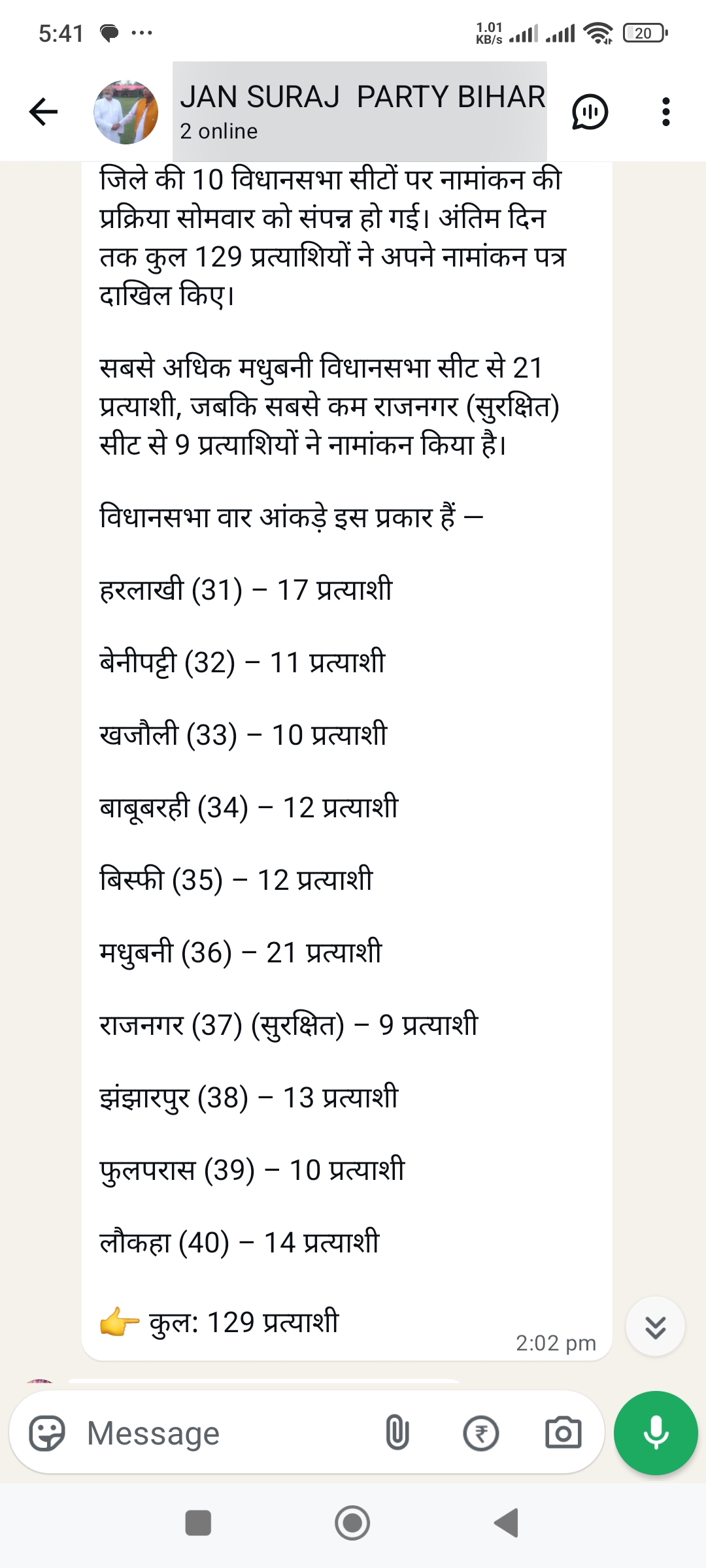Open the three-dot overflow menu

[x=665, y=112]
